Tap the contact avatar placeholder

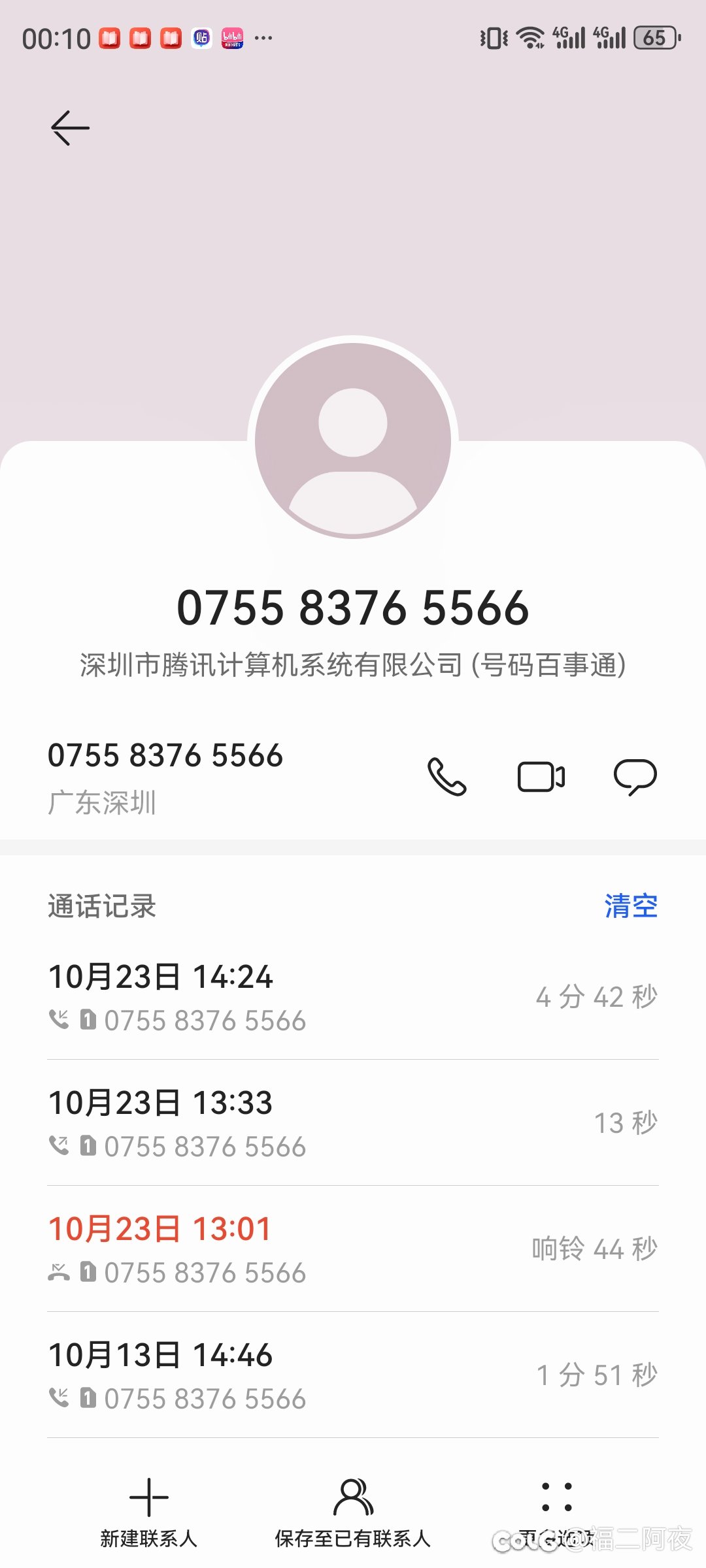(x=353, y=441)
